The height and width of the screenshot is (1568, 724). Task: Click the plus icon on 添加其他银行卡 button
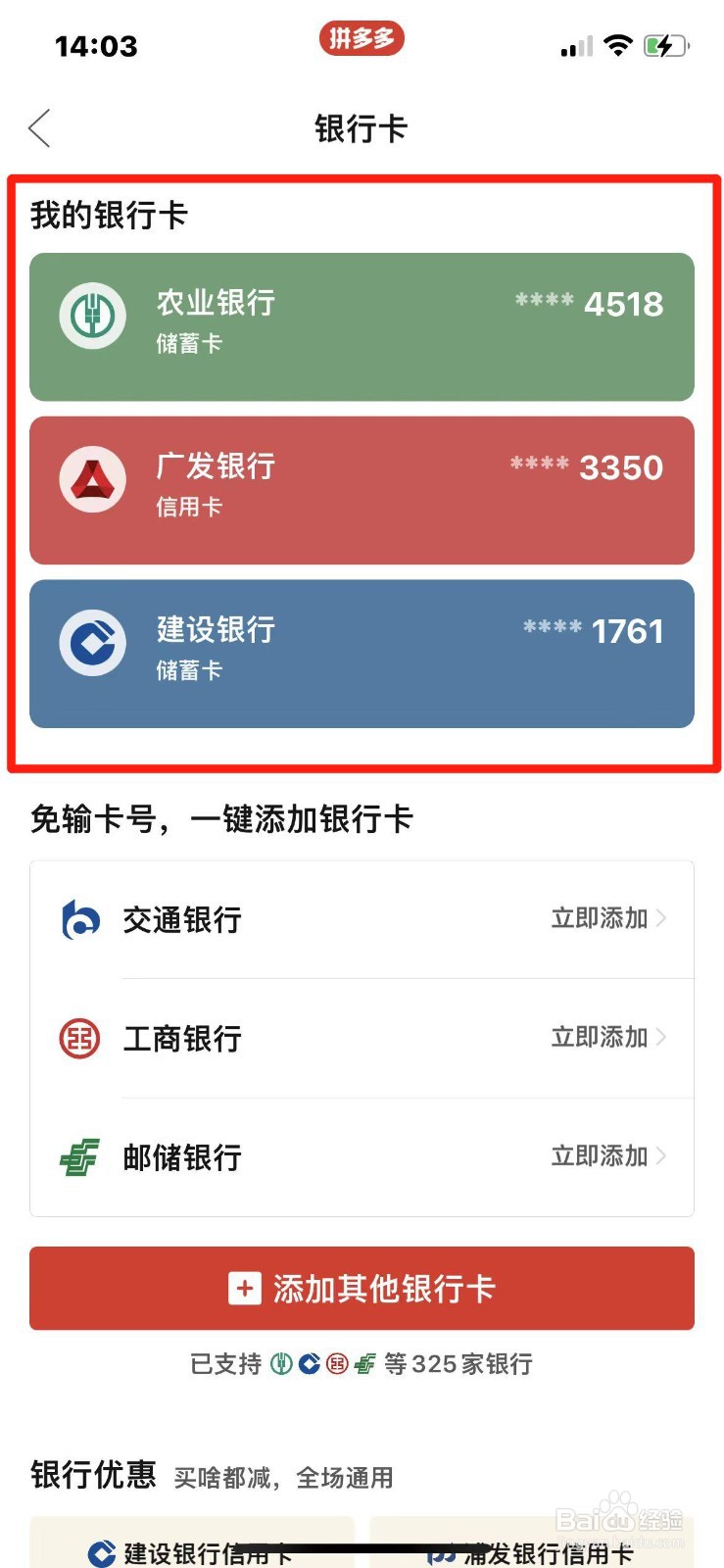point(243,1289)
